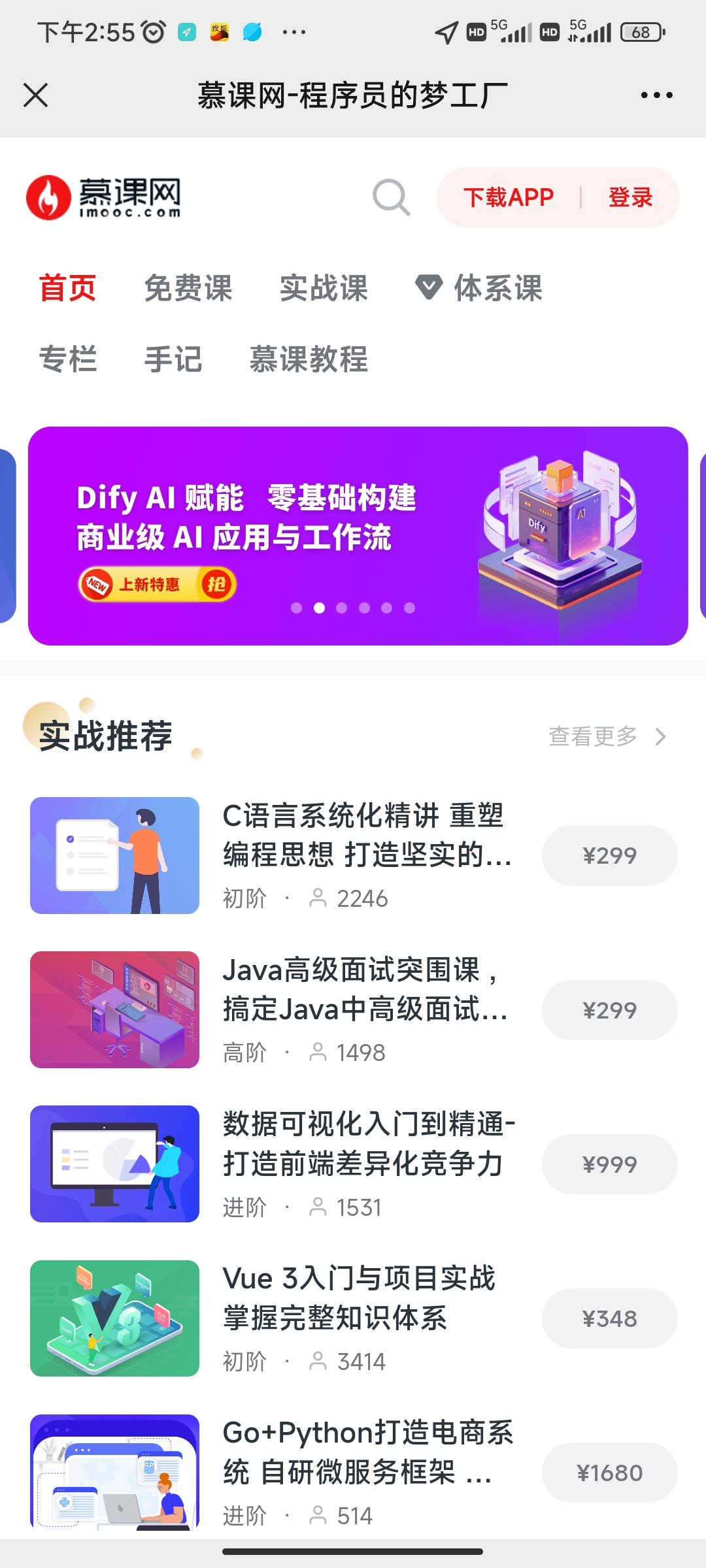Switch to the 免费课 tab
Image resolution: width=706 pixels, height=1568 pixels.
(188, 288)
